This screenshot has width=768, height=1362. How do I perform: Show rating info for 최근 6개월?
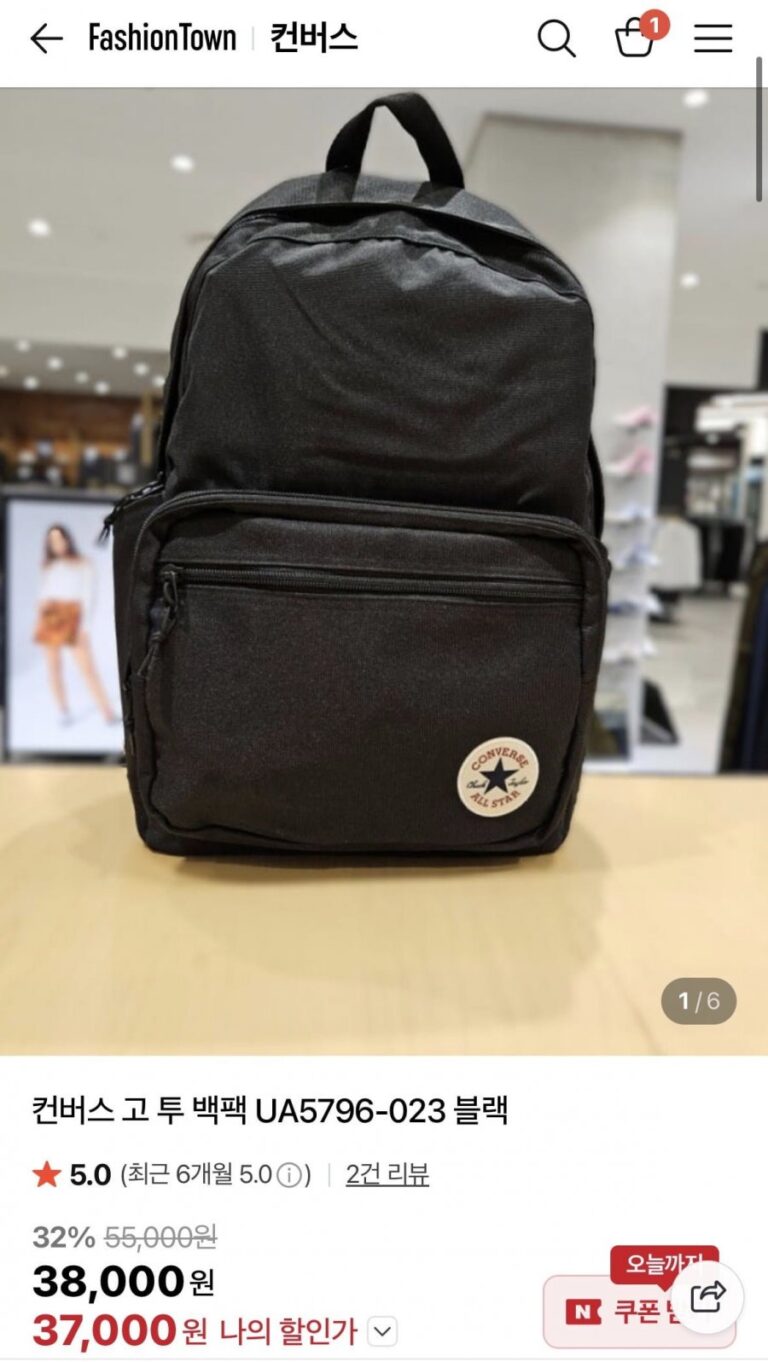coord(289,1175)
